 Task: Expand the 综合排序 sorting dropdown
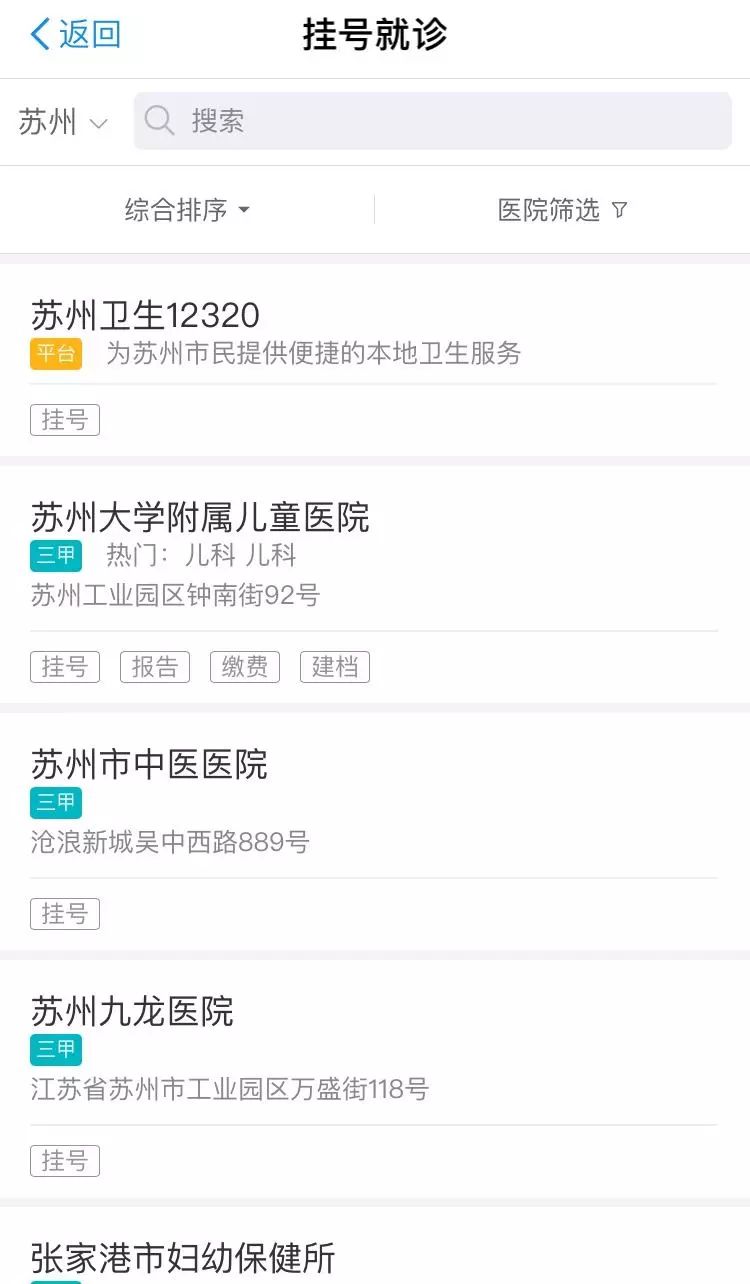coord(187,210)
